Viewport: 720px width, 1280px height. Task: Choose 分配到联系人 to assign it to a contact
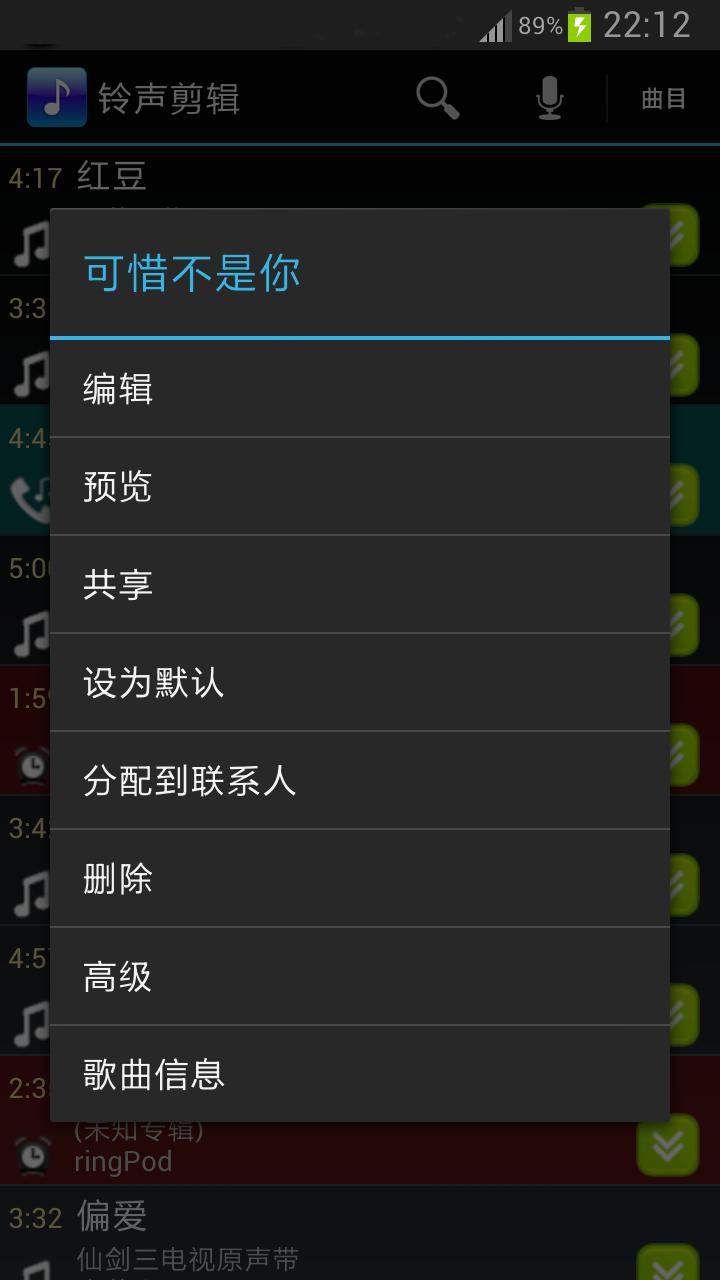pos(360,780)
